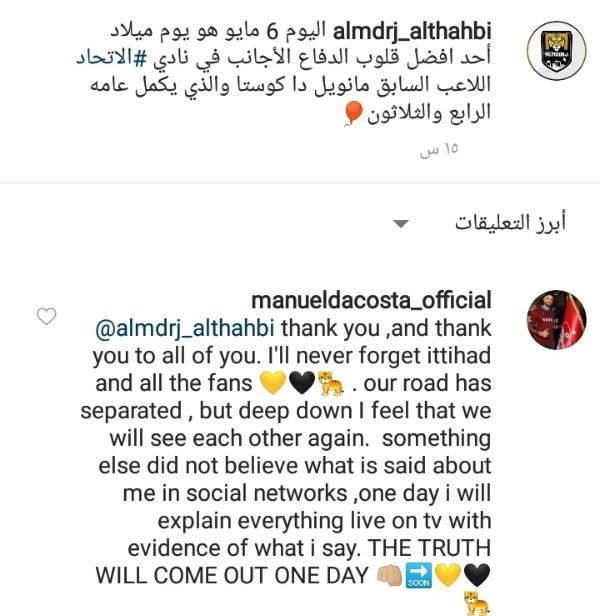
Task: Open the top comments sort dropdown
Action: coord(401,222)
